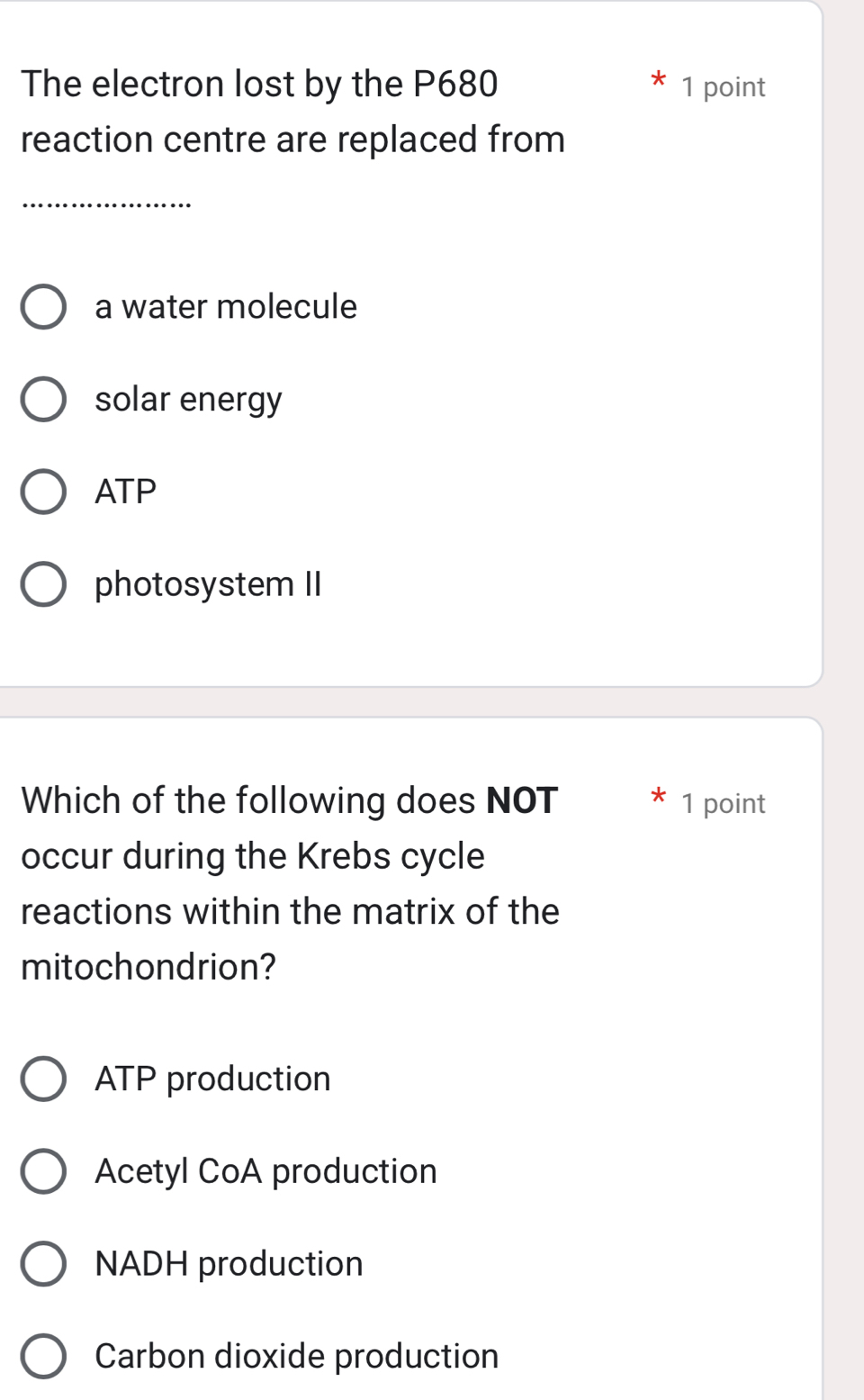
Task: Choose the "Acetyl CoA production" answer
Action: [x=43, y=1172]
